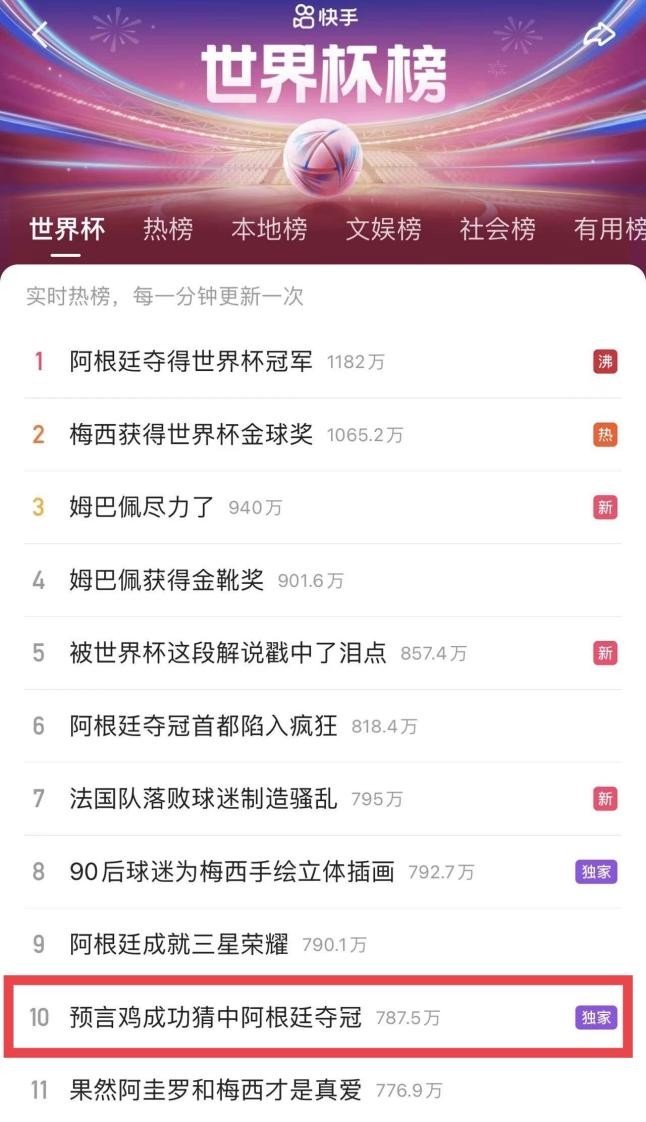646x1122 pixels.
Task: Open 果然阿圭罗和梅西才是真爱
Action: point(216,1089)
